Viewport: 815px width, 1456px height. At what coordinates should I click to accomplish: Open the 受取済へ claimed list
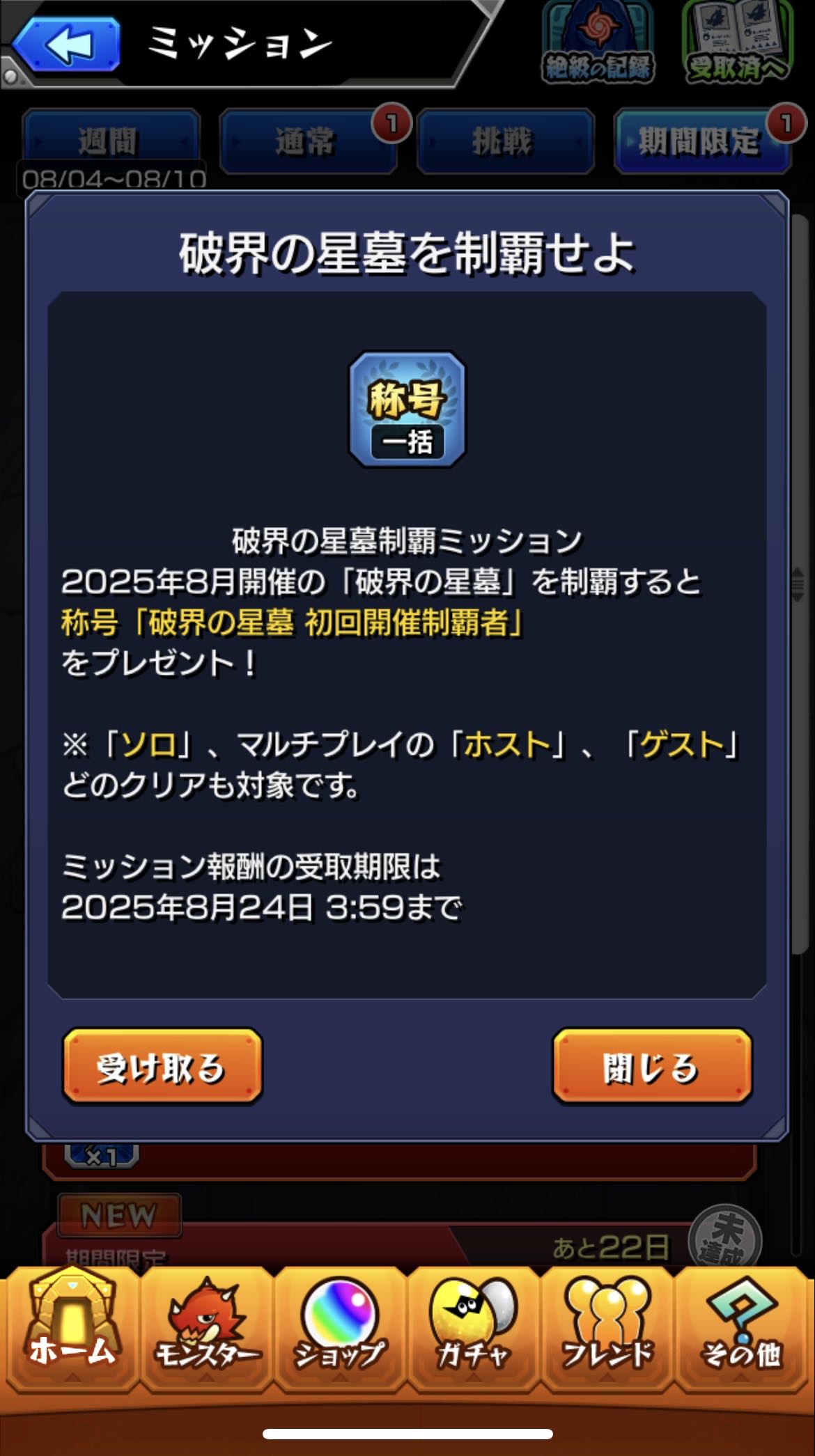tap(738, 43)
